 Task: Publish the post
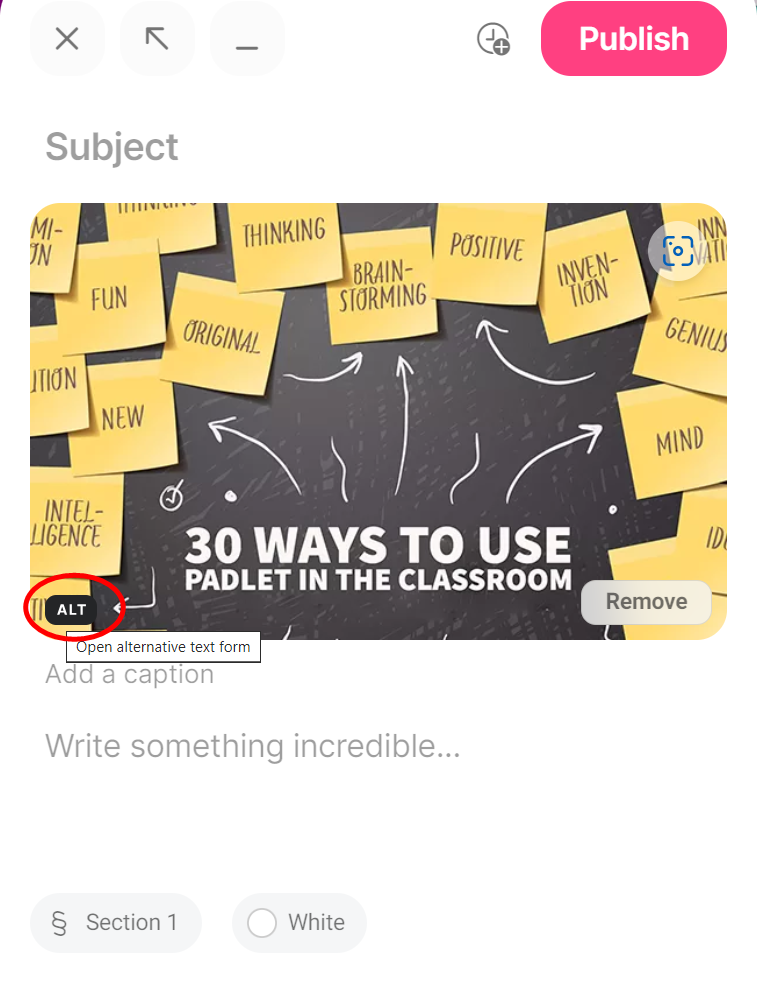633,39
